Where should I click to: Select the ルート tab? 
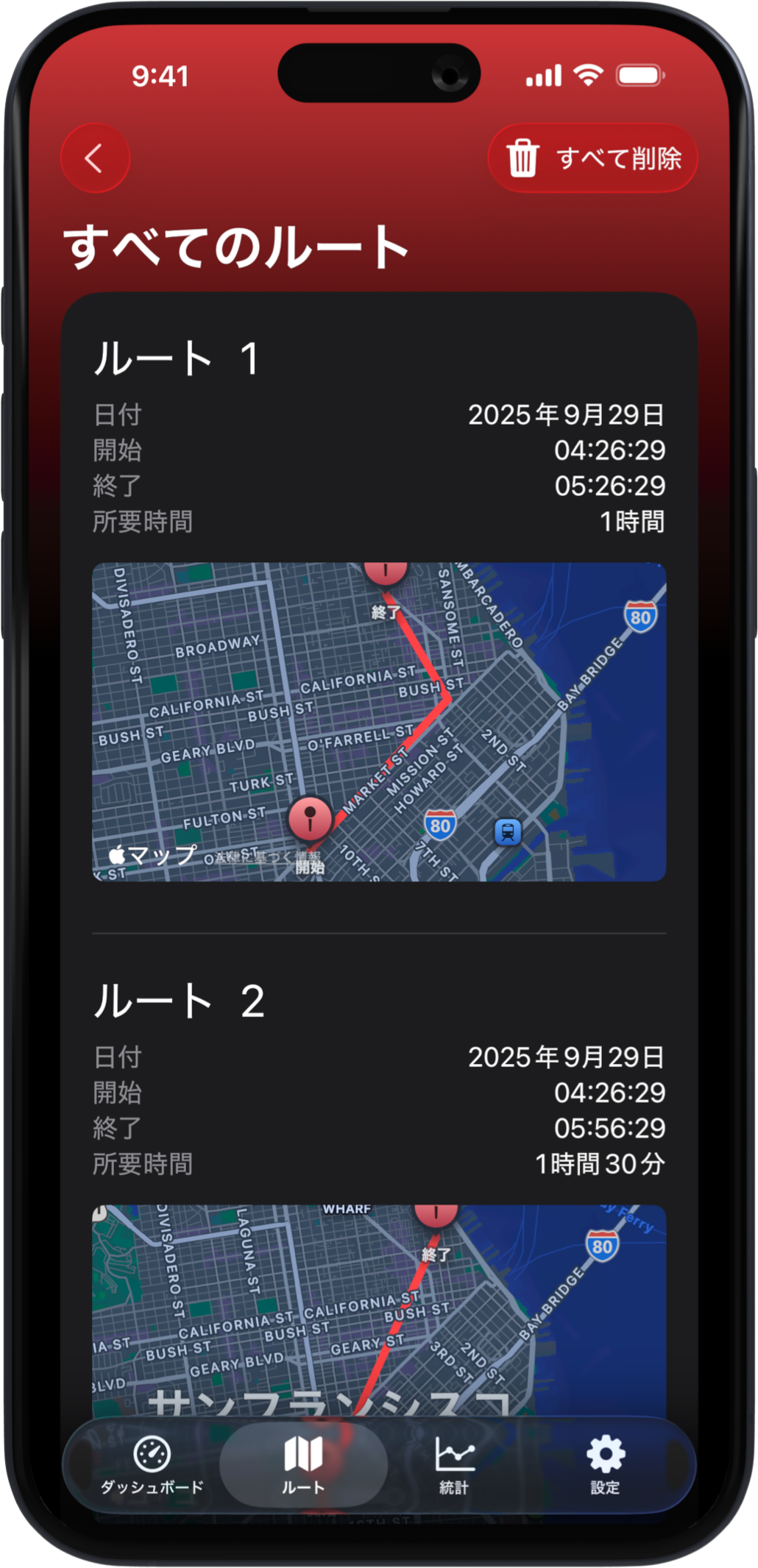303,1464
